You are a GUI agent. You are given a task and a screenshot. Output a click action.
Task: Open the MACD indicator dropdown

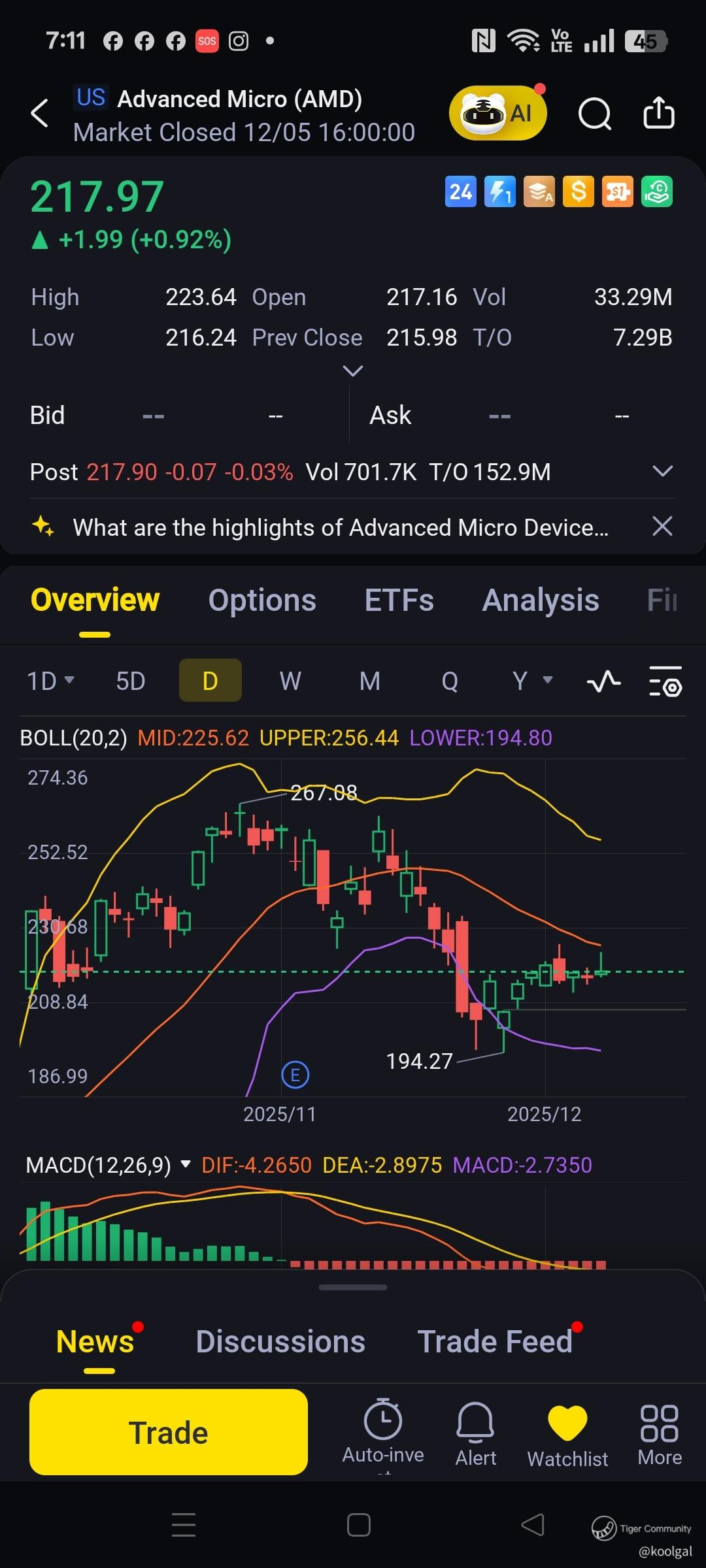(186, 1164)
